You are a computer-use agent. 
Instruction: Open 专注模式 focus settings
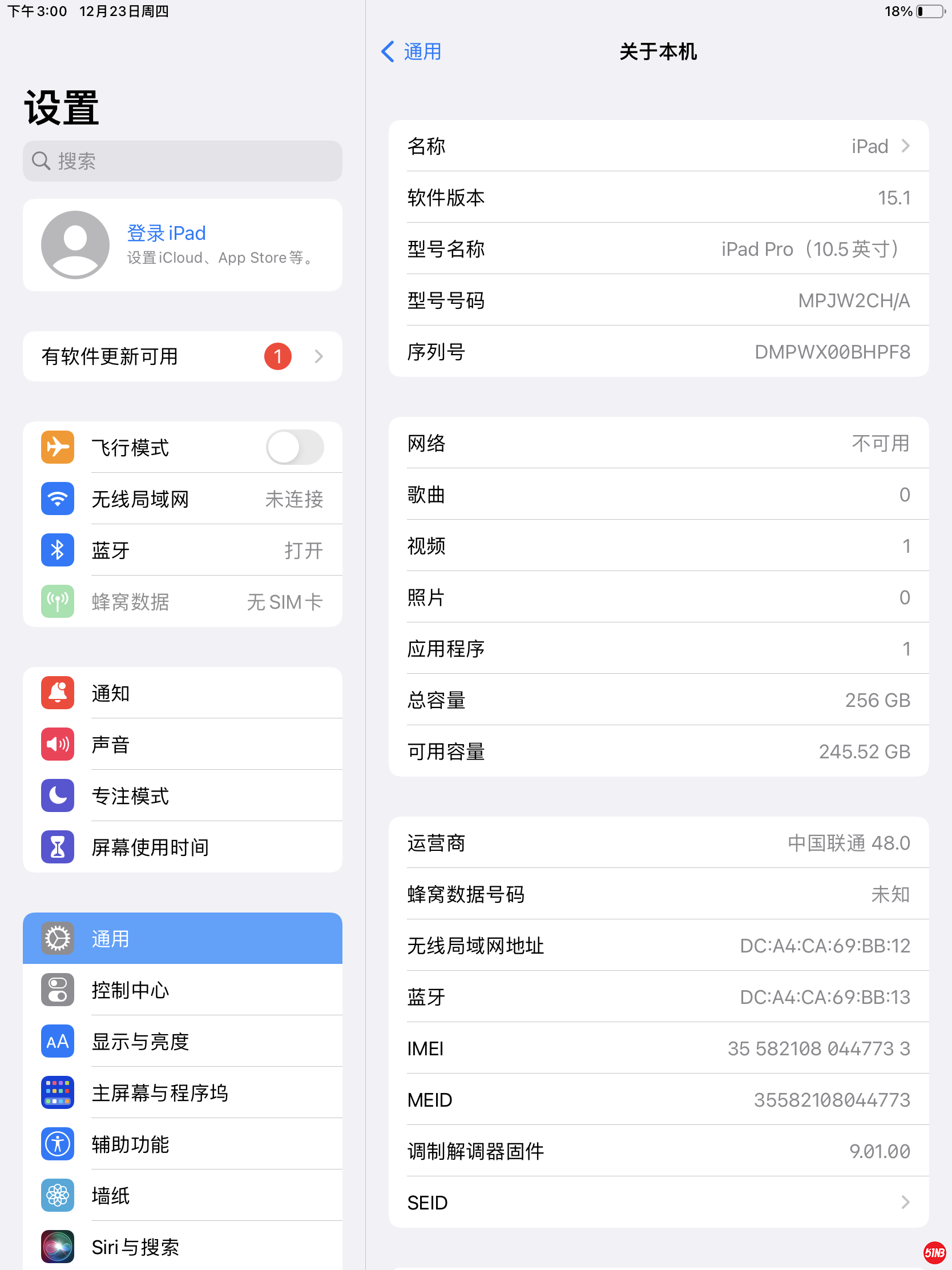click(x=183, y=796)
